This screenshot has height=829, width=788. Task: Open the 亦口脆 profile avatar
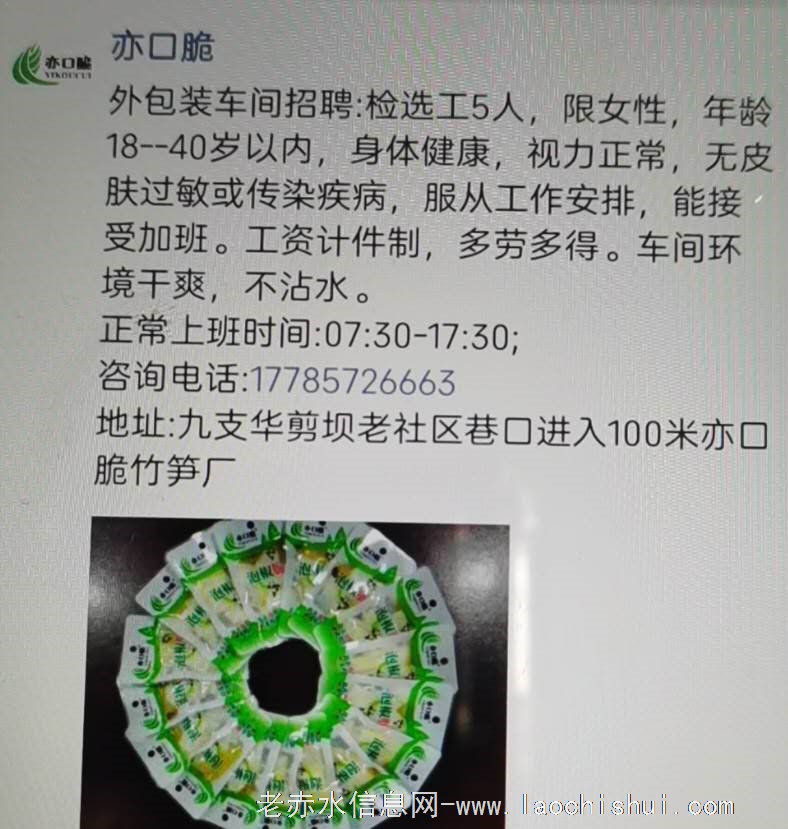[x=52, y=66]
